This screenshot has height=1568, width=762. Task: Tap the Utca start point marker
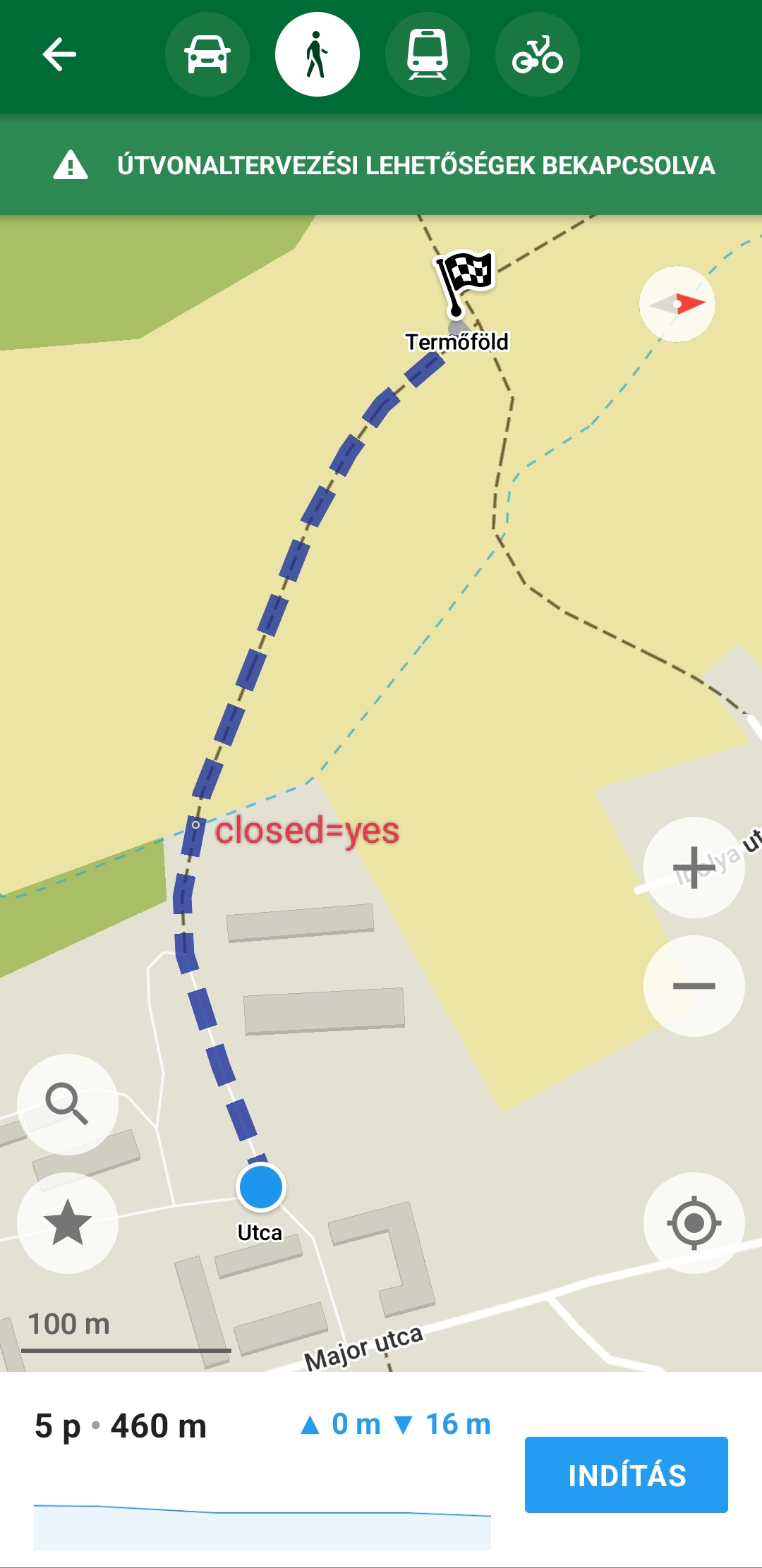[260, 1187]
